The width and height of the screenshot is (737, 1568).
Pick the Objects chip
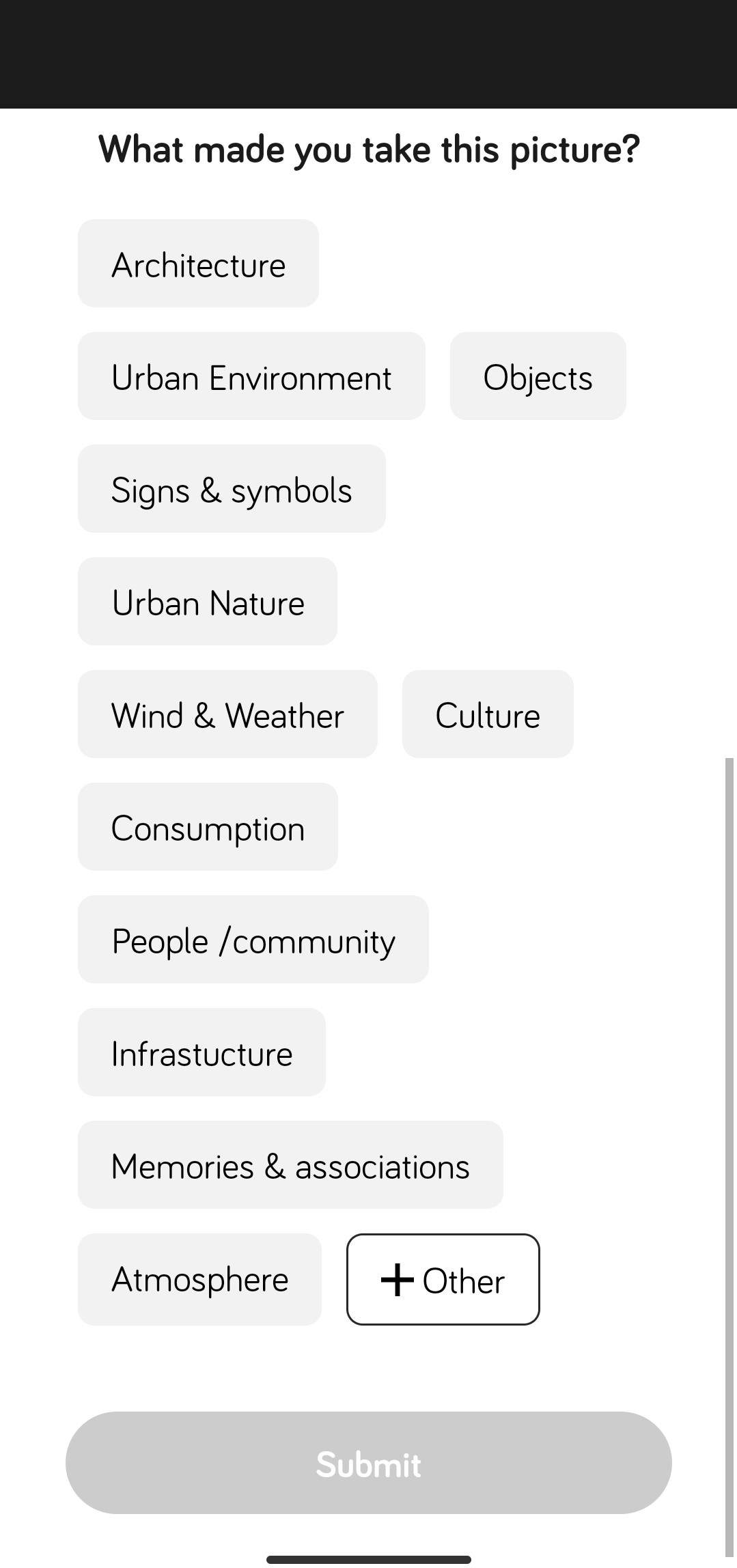click(x=538, y=376)
